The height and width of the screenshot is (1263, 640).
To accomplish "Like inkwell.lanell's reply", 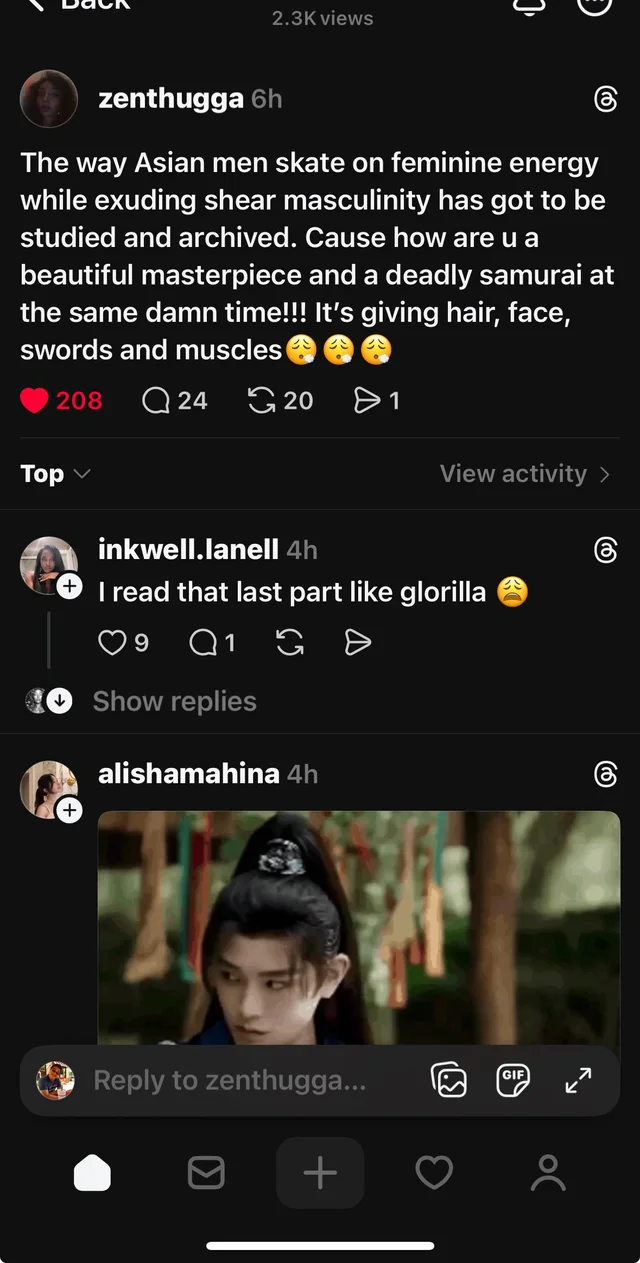I will (x=112, y=642).
